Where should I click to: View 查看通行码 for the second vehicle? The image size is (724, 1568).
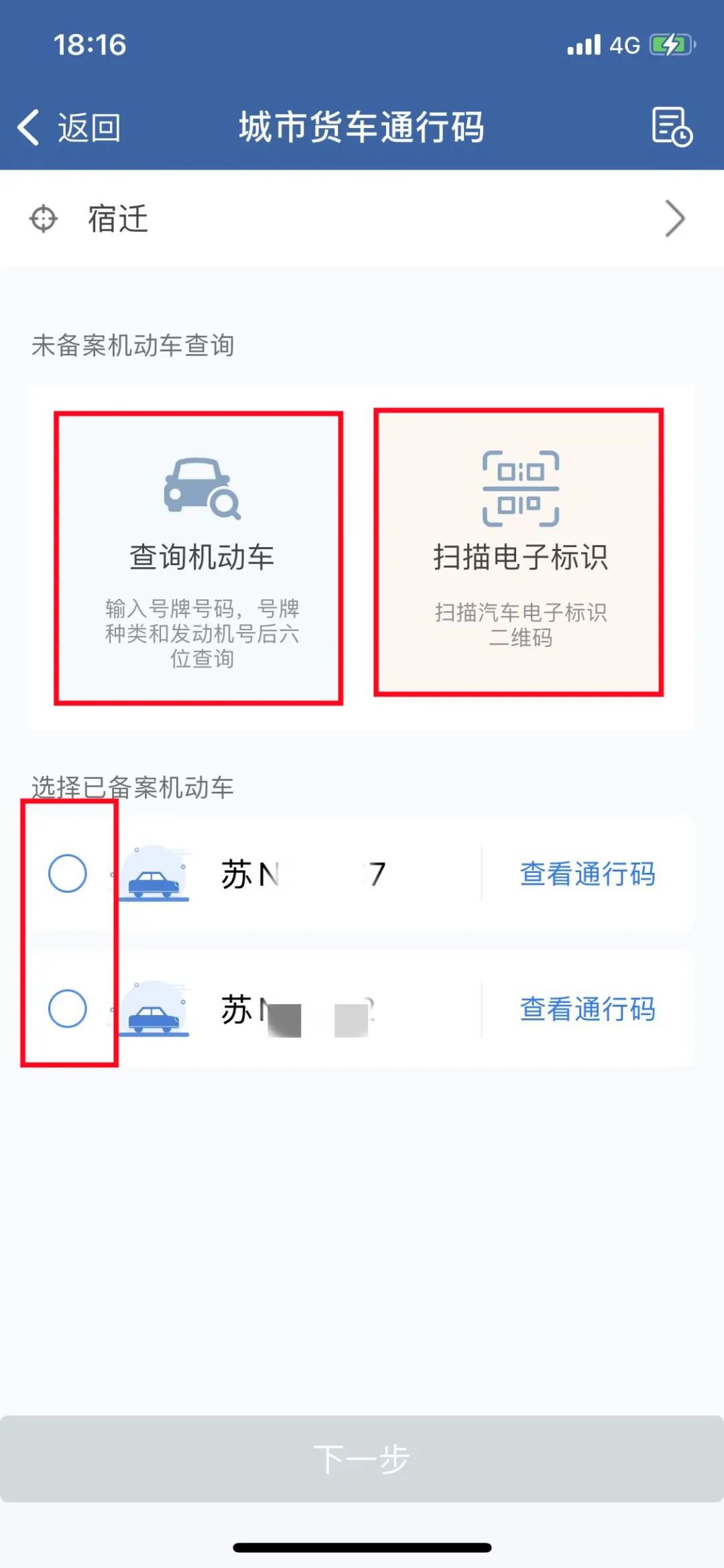[587, 1009]
